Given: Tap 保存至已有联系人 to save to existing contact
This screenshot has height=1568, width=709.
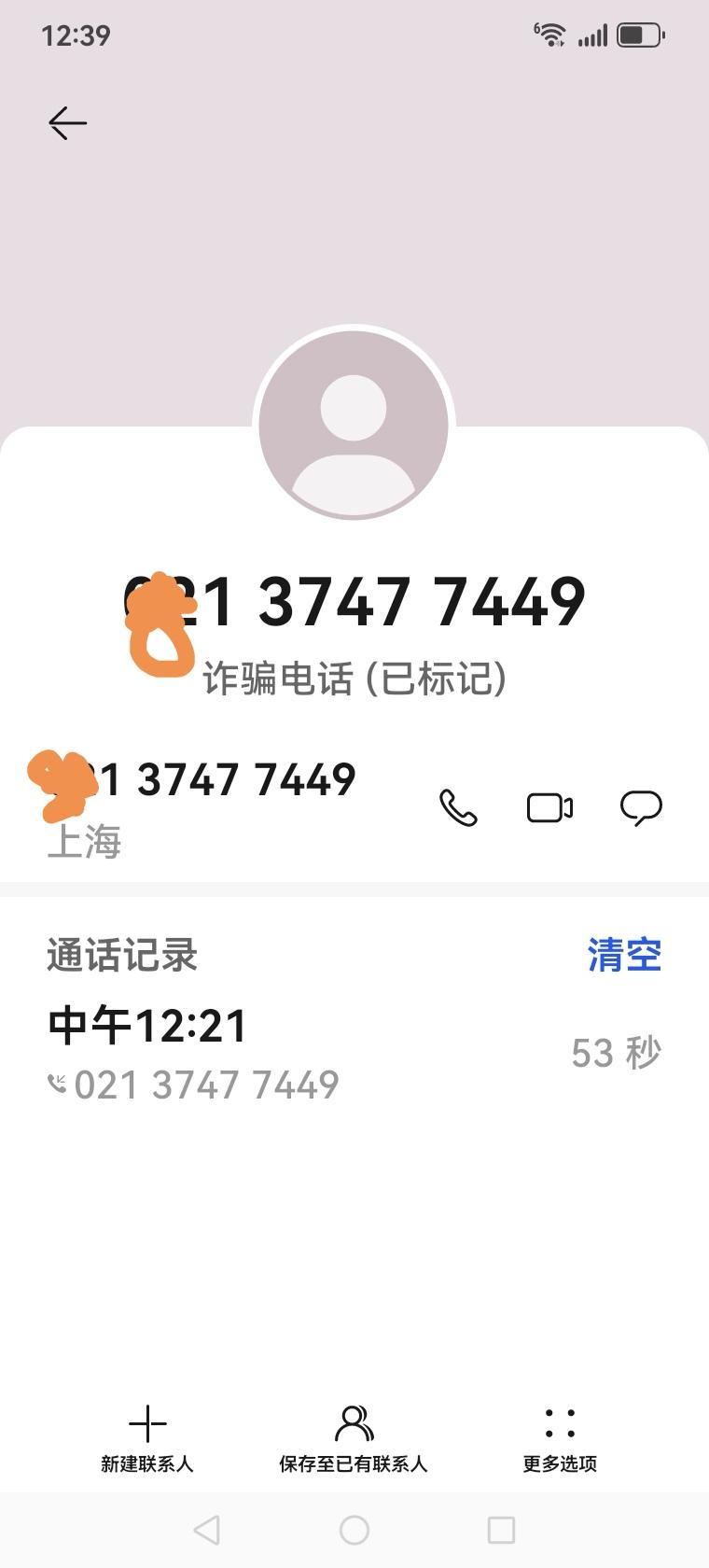Looking at the screenshot, I should [x=354, y=1437].
